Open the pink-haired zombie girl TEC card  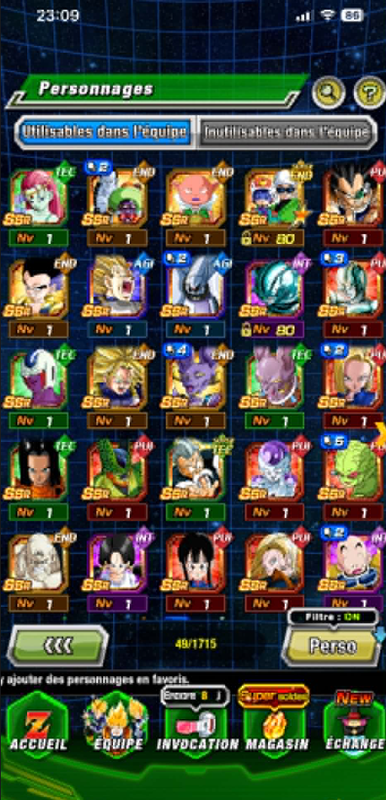click(x=39, y=207)
